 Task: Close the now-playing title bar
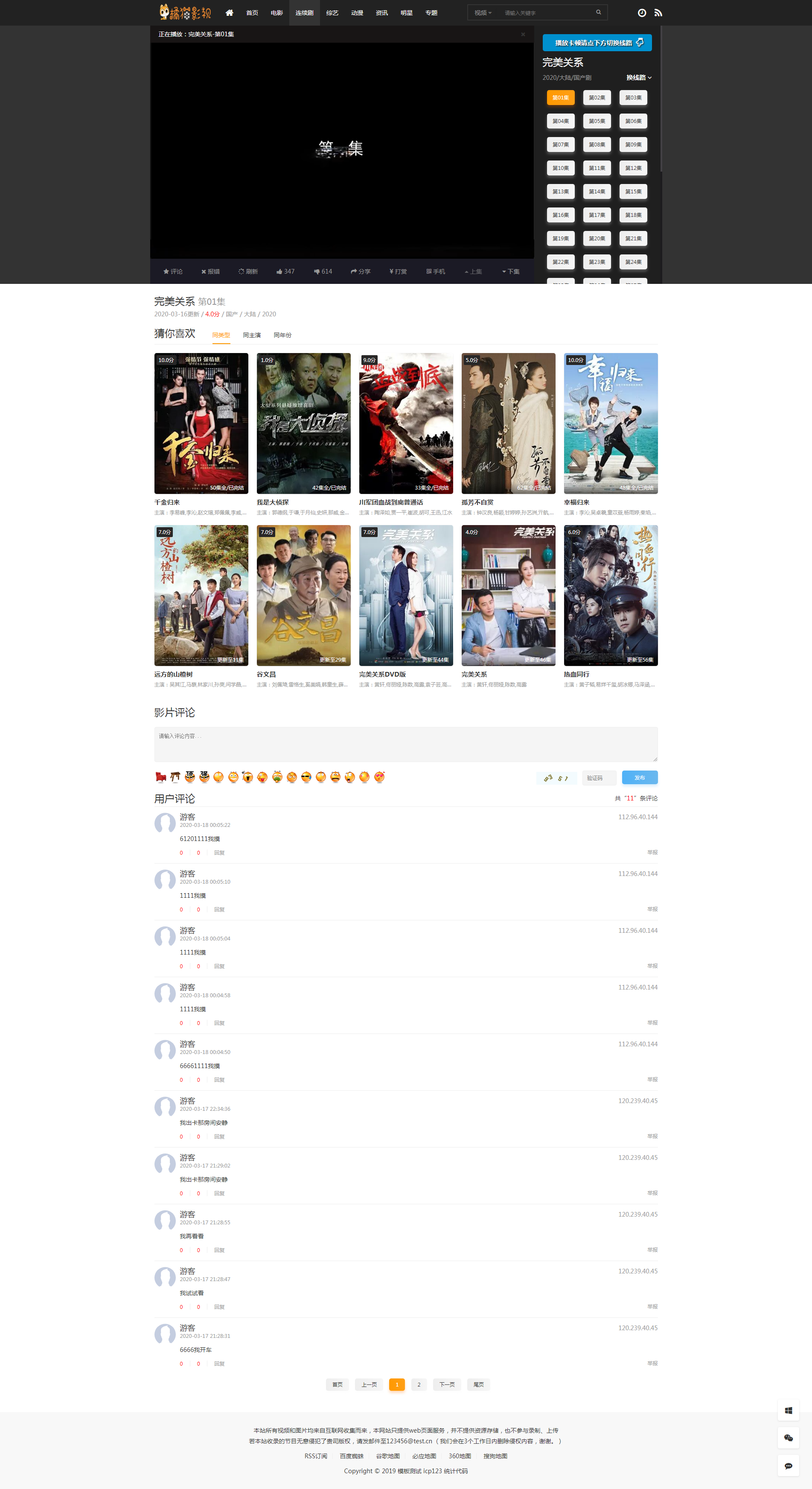(x=523, y=34)
